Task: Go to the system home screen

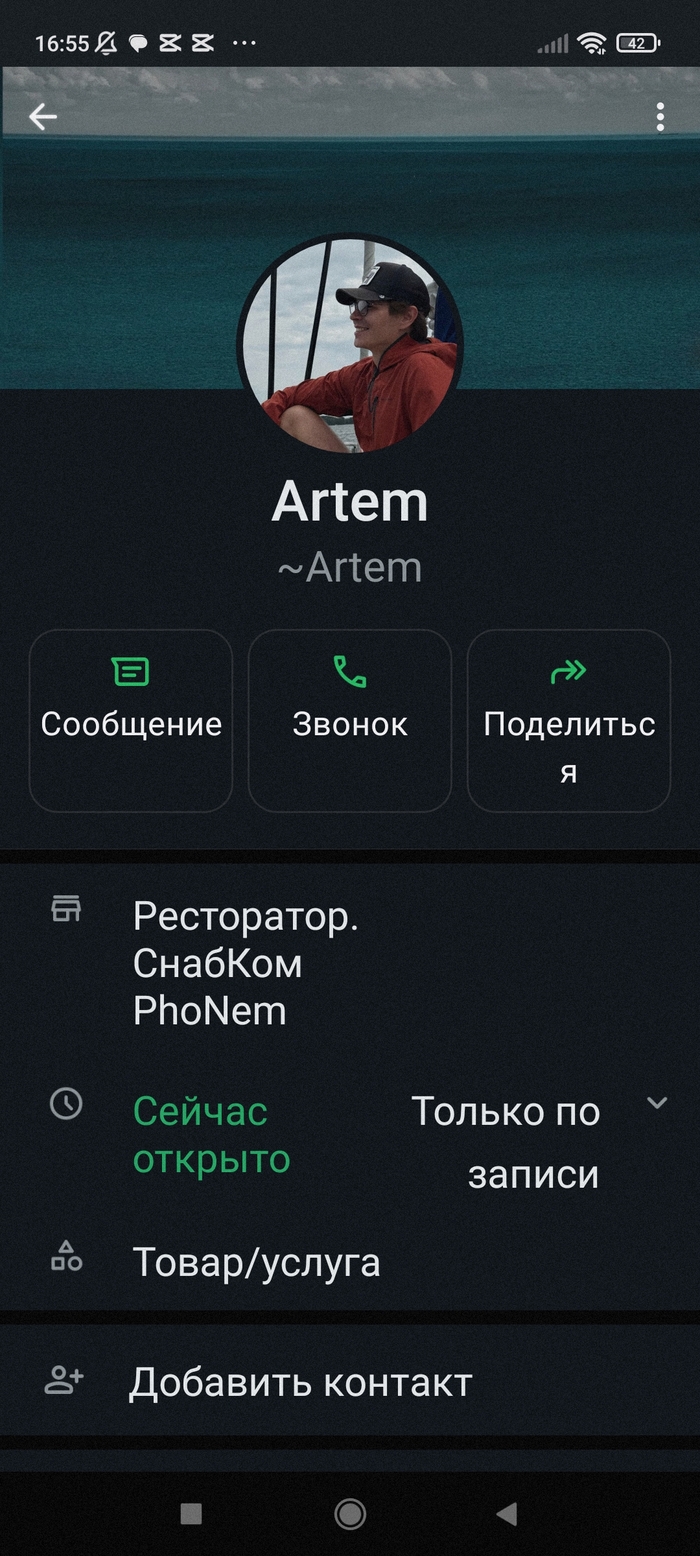Action: (x=350, y=1514)
